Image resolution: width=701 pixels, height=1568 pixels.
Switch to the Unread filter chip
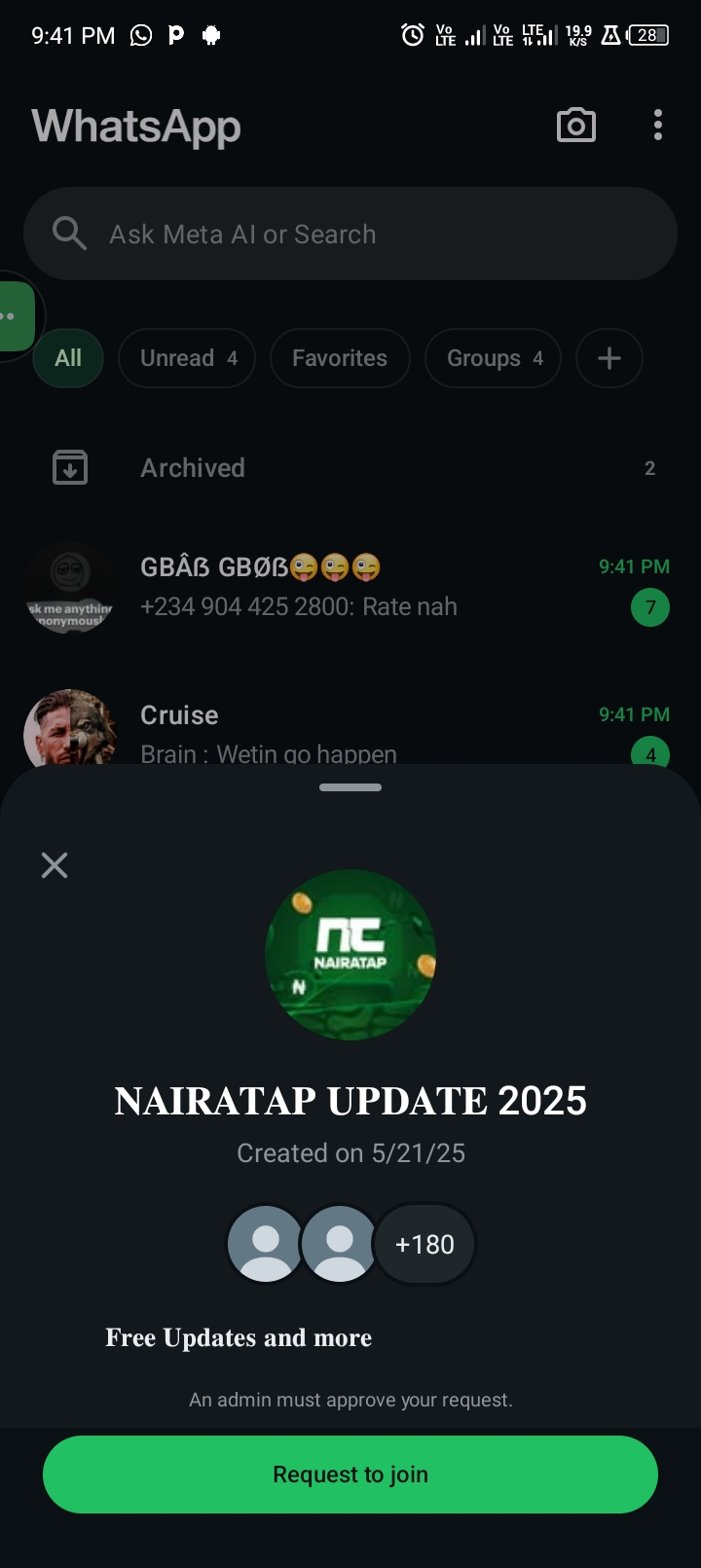(x=187, y=358)
